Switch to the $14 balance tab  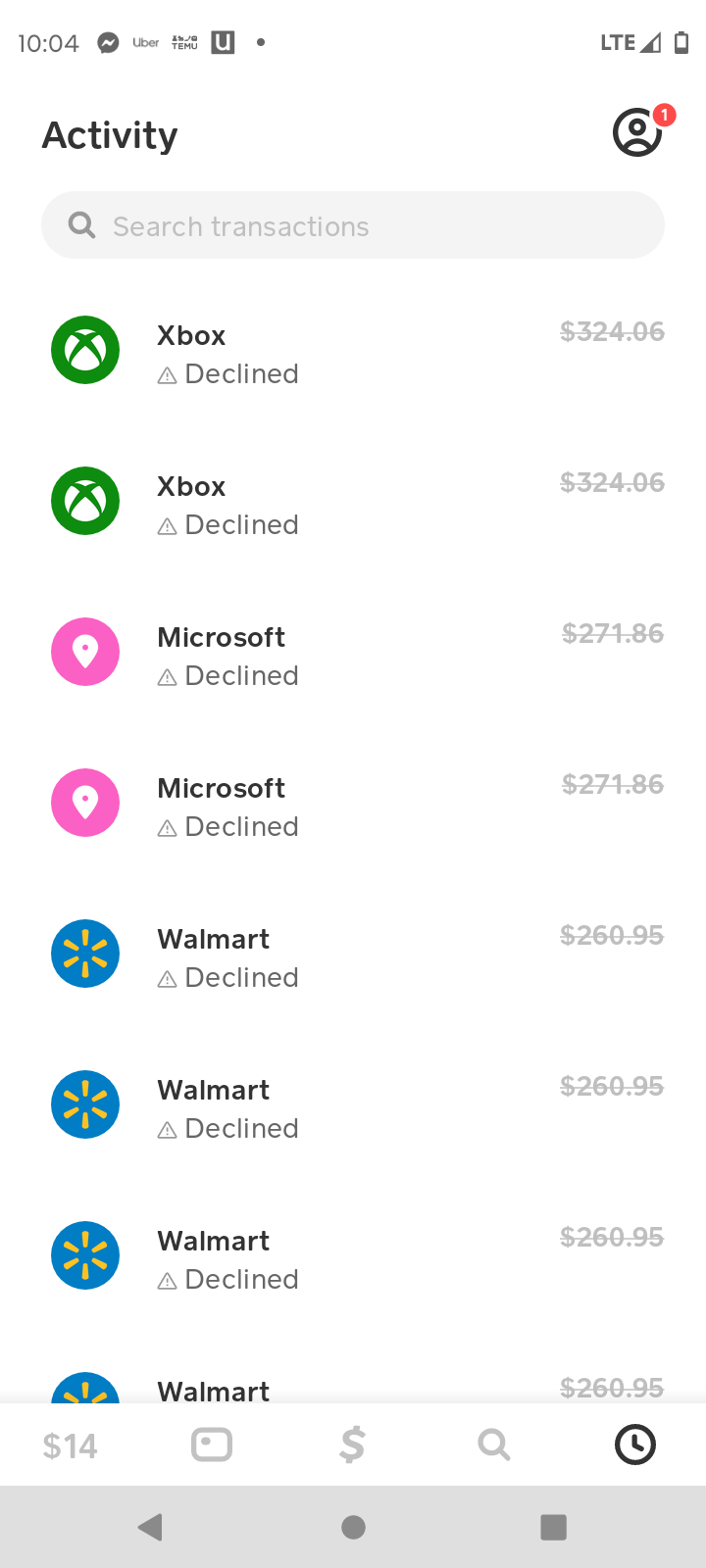(x=71, y=1445)
